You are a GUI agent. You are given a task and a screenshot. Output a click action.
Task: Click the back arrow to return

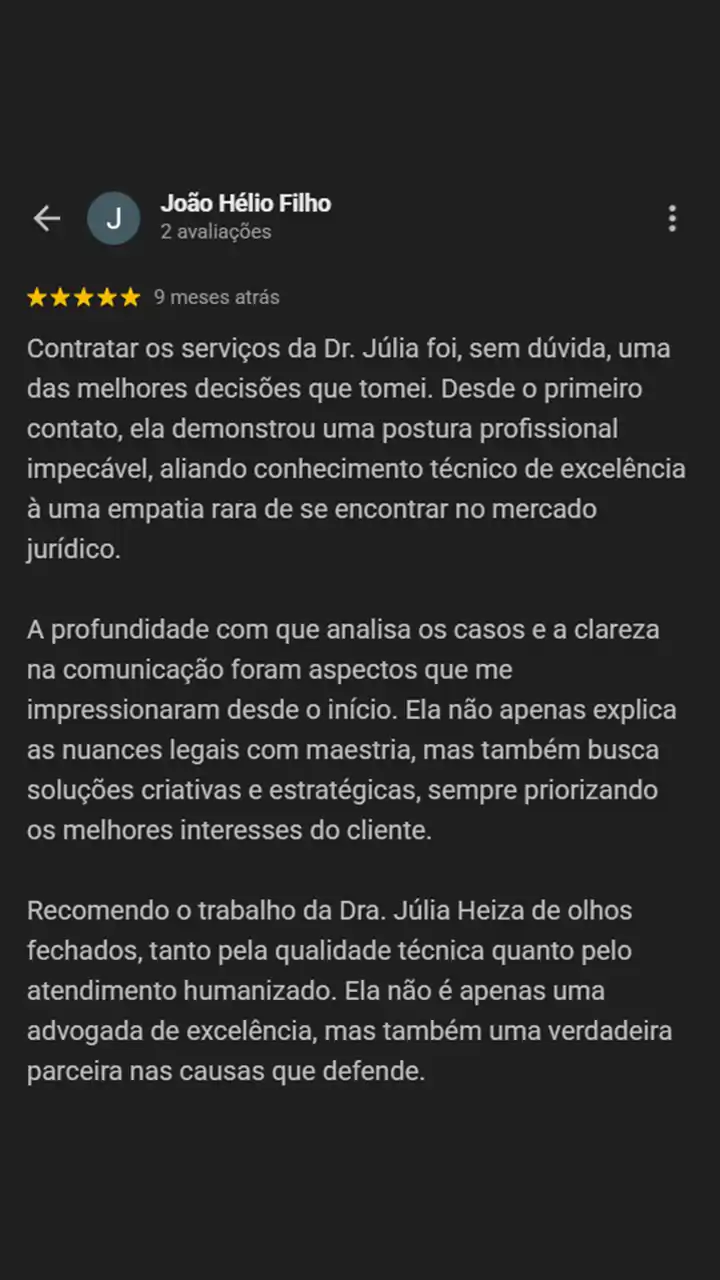[46, 218]
